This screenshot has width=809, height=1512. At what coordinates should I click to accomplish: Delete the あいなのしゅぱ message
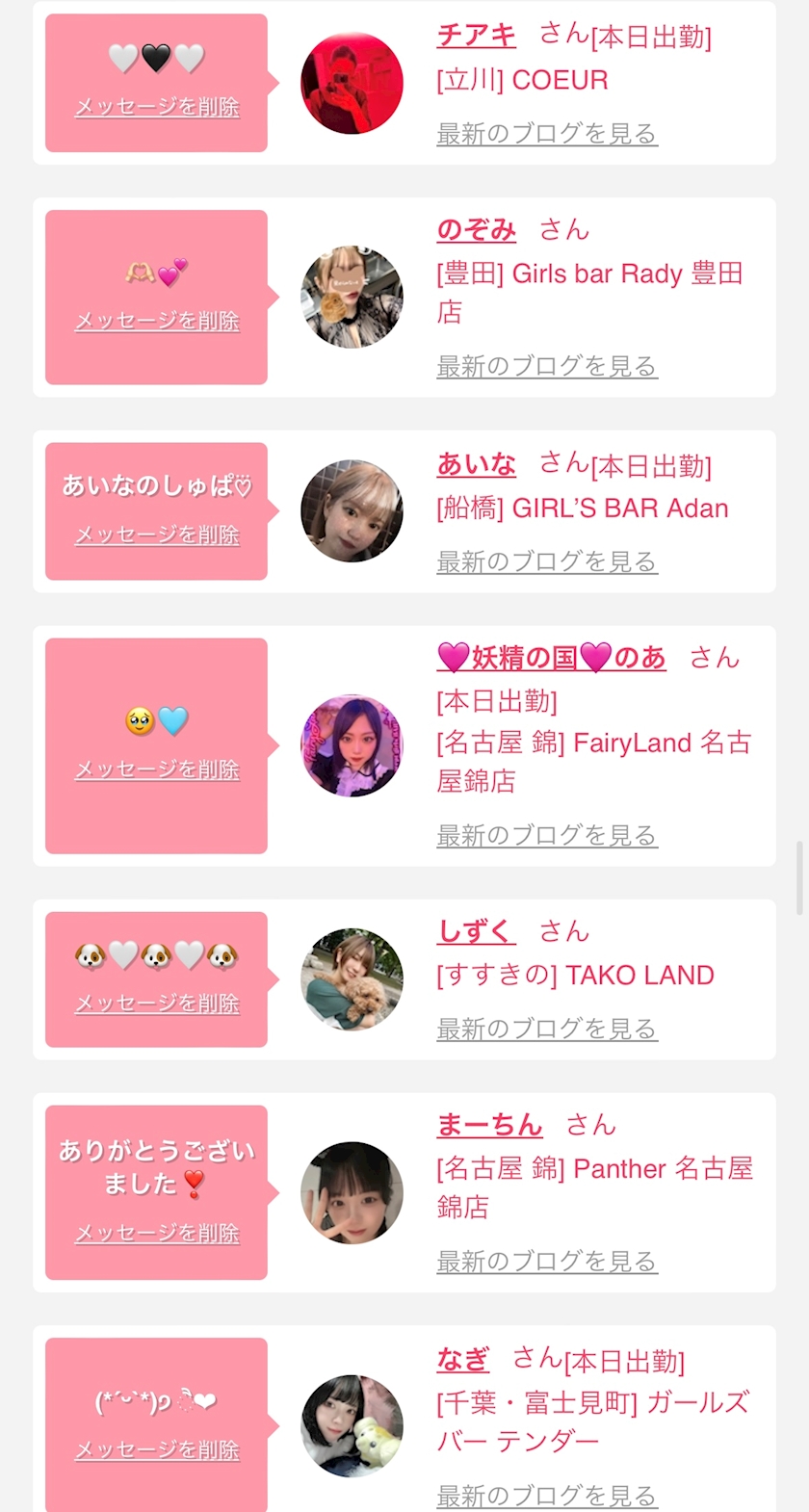pos(157,534)
